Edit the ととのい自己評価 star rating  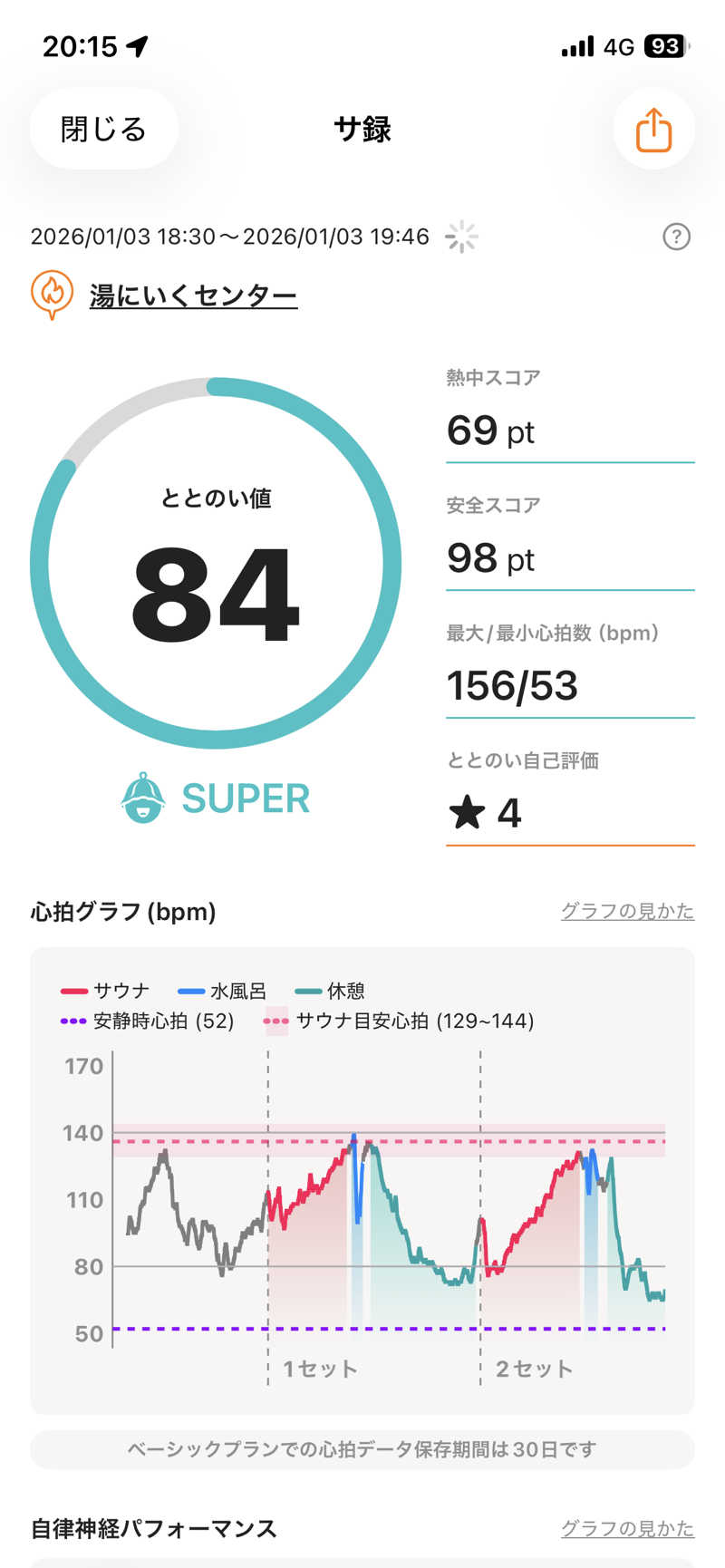coord(569,812)
